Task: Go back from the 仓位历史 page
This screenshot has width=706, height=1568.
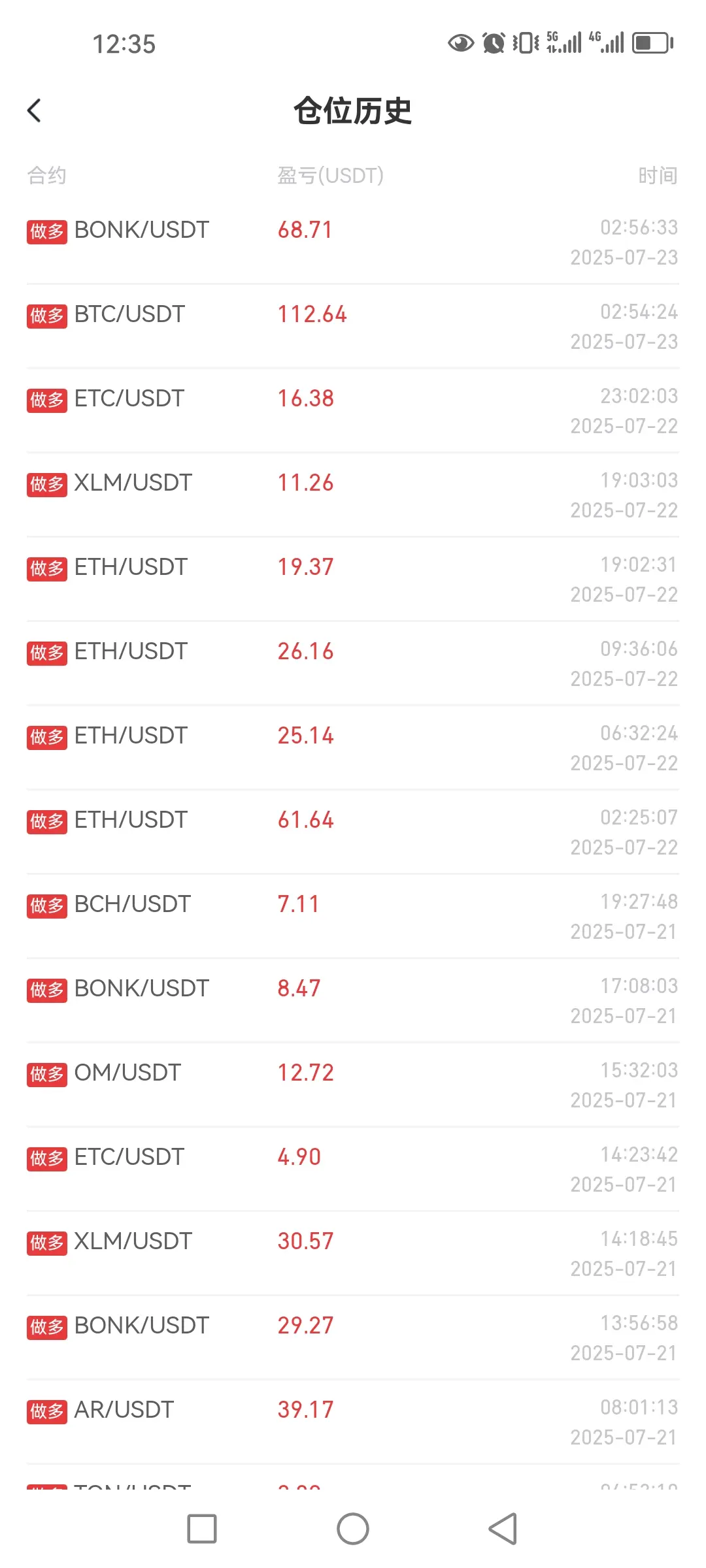Action: point(34,110)
